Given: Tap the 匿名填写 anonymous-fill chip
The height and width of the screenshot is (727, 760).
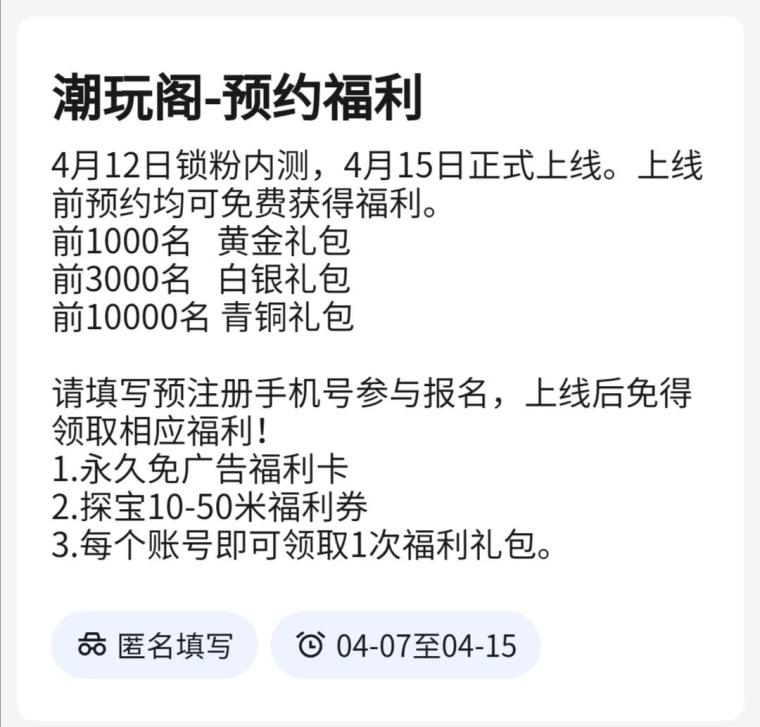Looking at the screenshot, I should pyautogui.click(x=154, y=645).
